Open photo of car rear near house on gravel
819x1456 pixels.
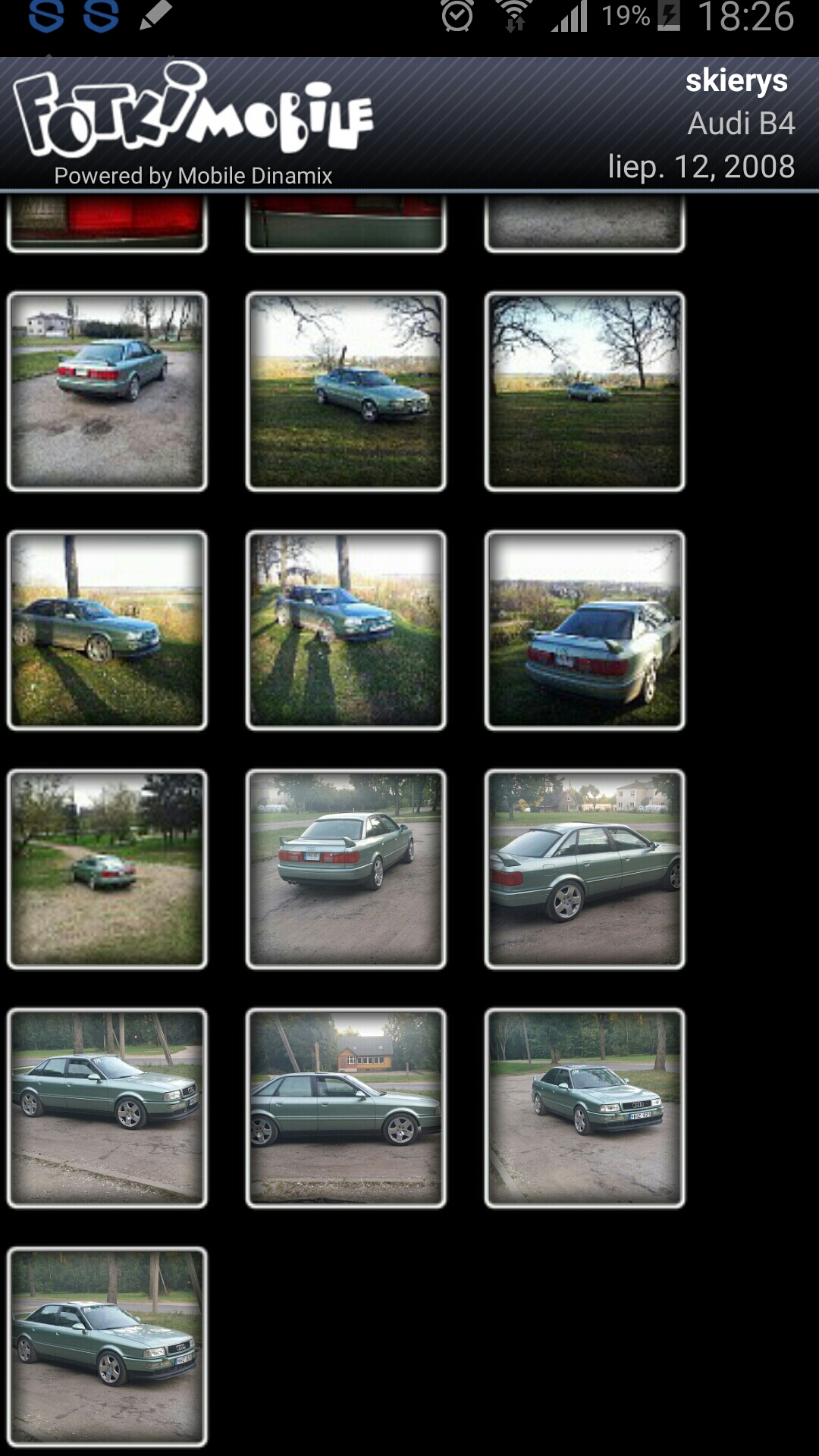pyautogui.click(x=107, y=391)
